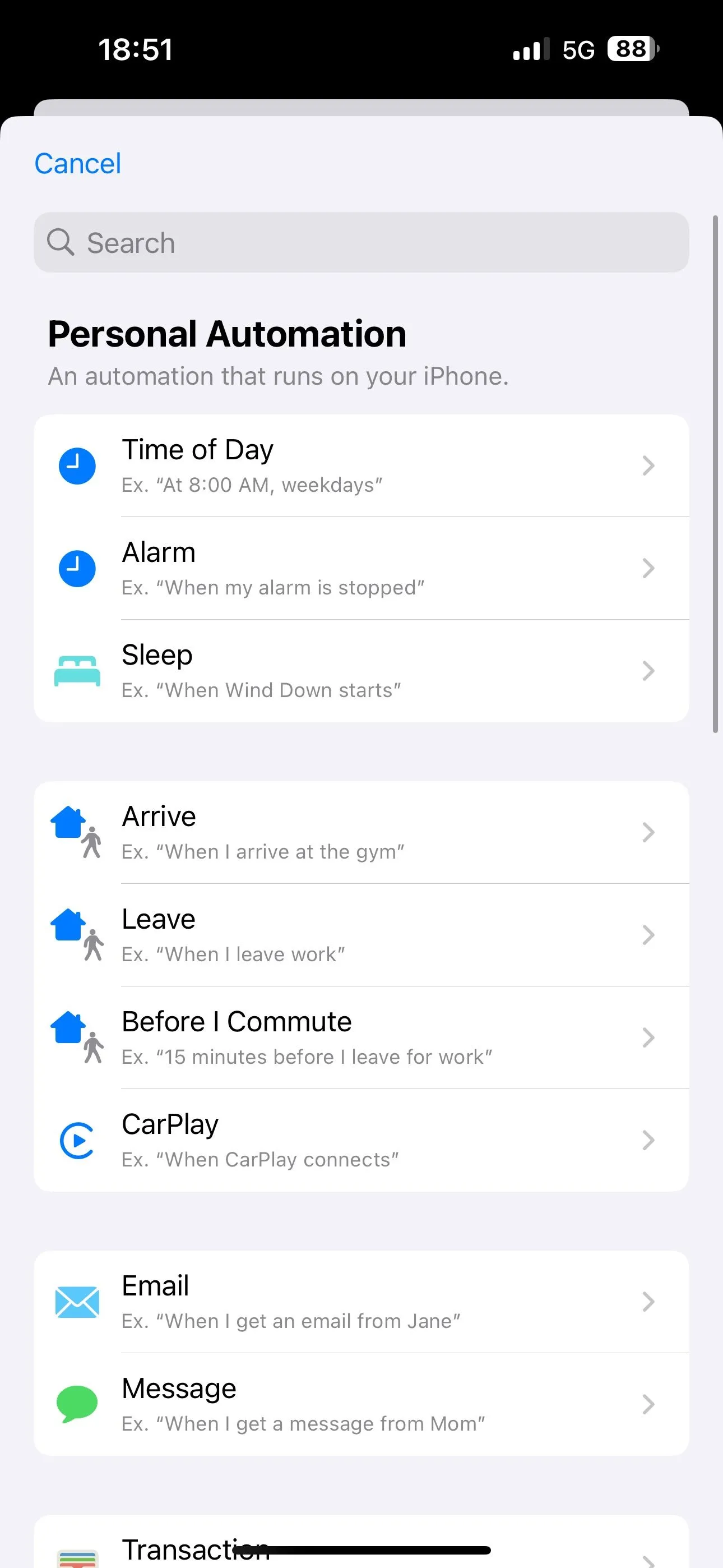The width and height of the screenshot is (723, 1568).
Task: Select the Email trigger
Action: coord(361,1302)
